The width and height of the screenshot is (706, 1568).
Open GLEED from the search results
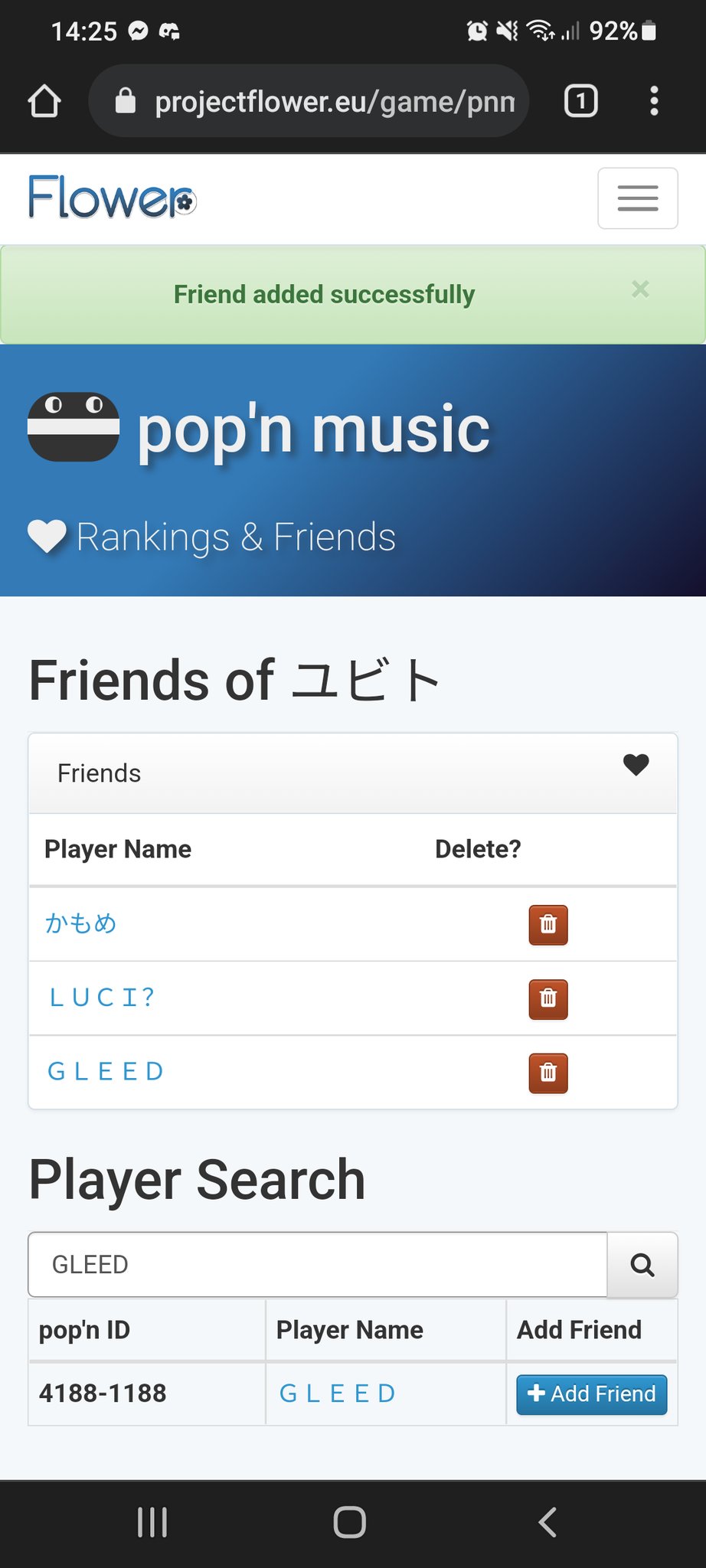[337, 1393]
